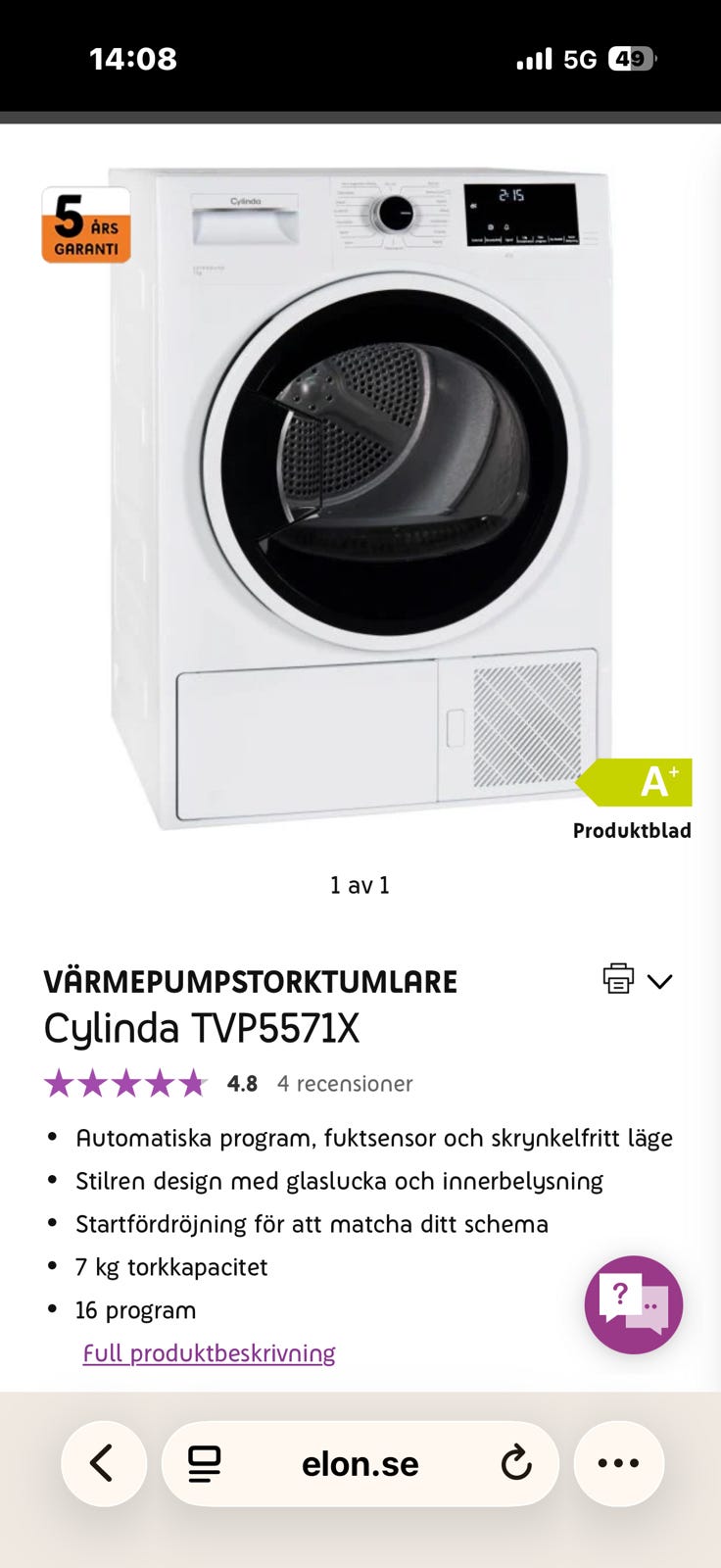This screenshot has width=721, height=1568.
Task: Open the chat help bubble icon
Action: pos(633,1305)
